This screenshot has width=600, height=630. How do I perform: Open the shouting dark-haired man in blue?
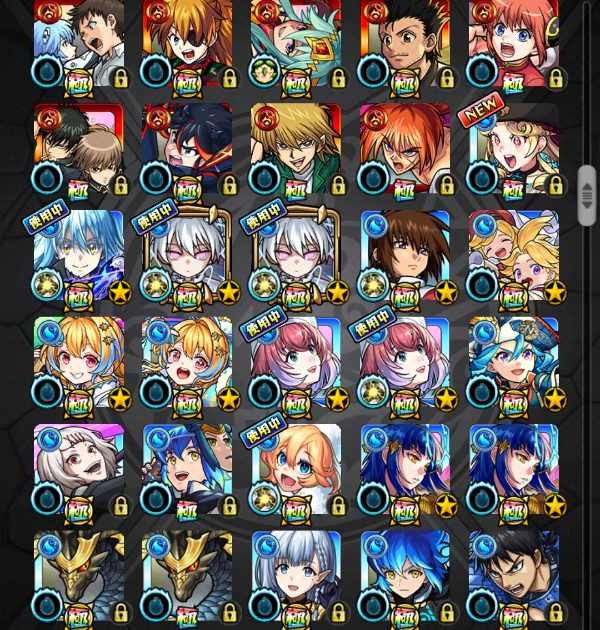click(x=513, y=577)
